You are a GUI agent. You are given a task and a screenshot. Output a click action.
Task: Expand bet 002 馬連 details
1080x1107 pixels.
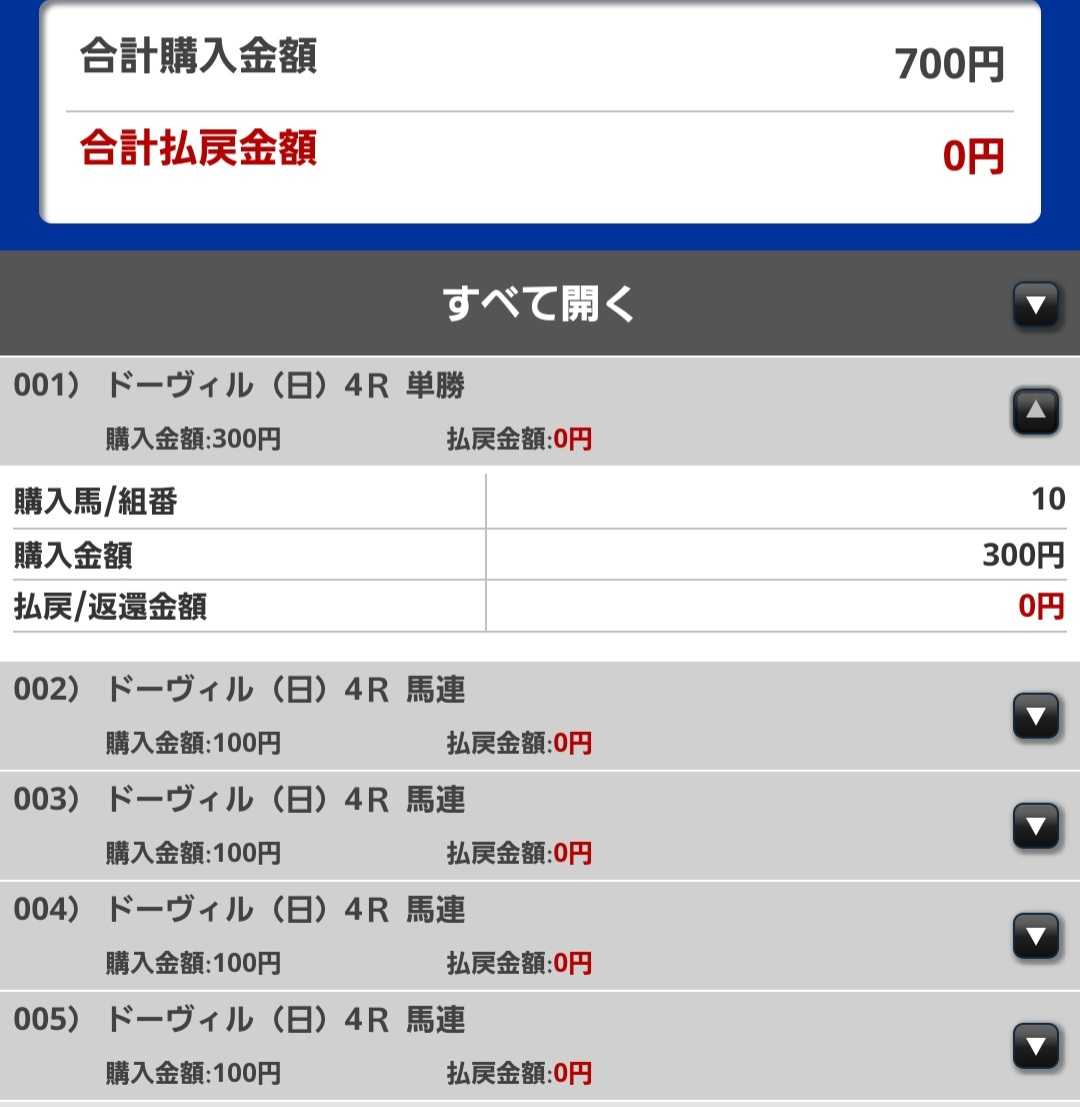[x=1035, y=716]
